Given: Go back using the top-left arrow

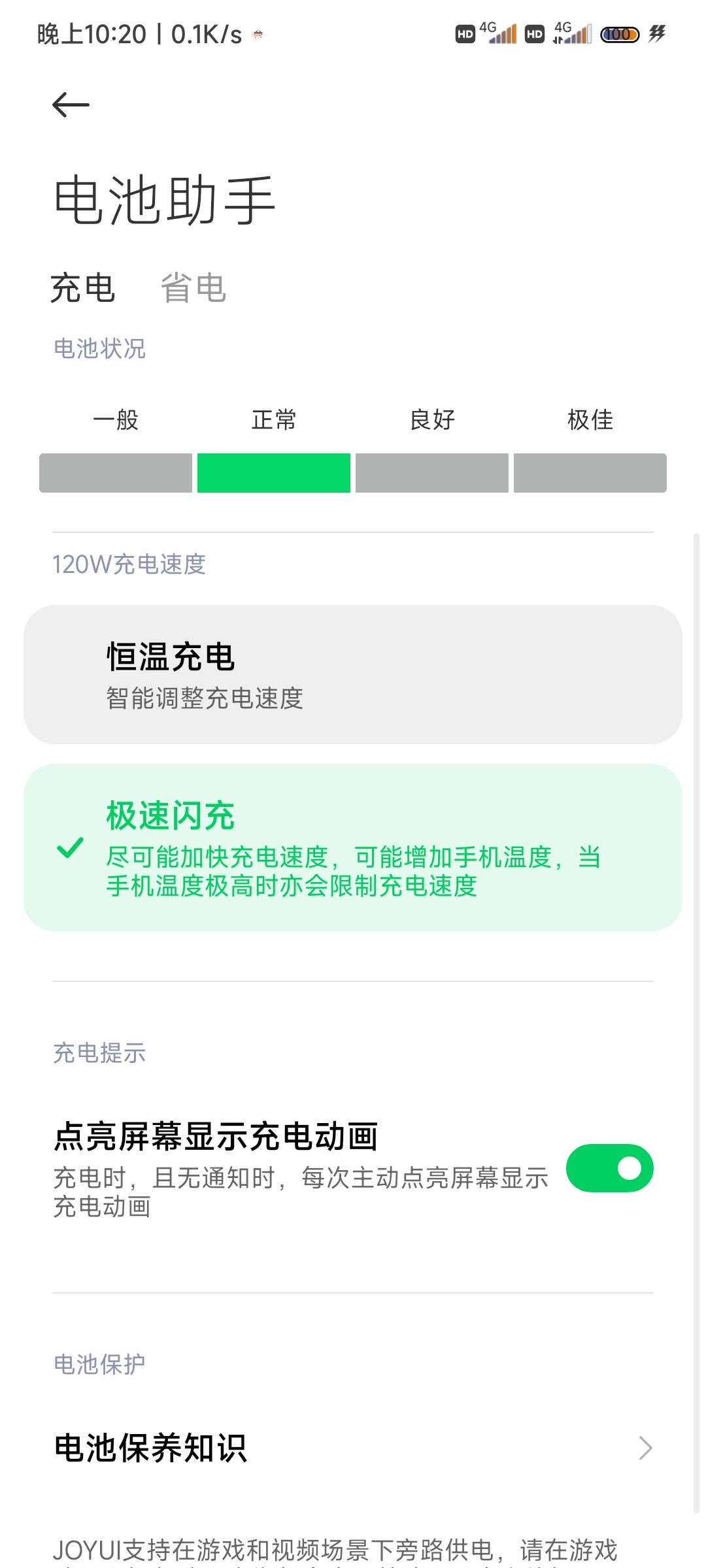Looking at the screenshot, I should point(71,105).
